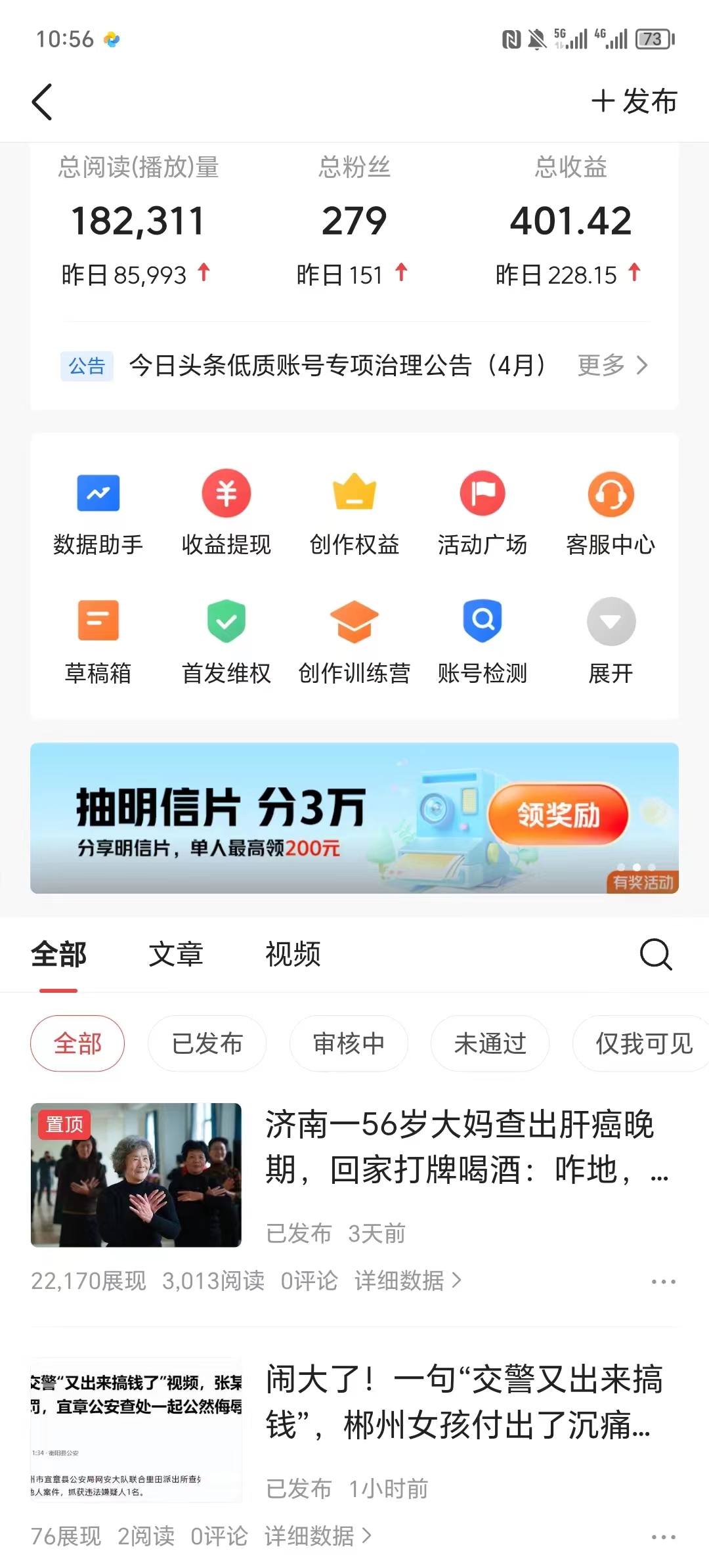Open the 活动广场 activity square

[x=483, y=512]
